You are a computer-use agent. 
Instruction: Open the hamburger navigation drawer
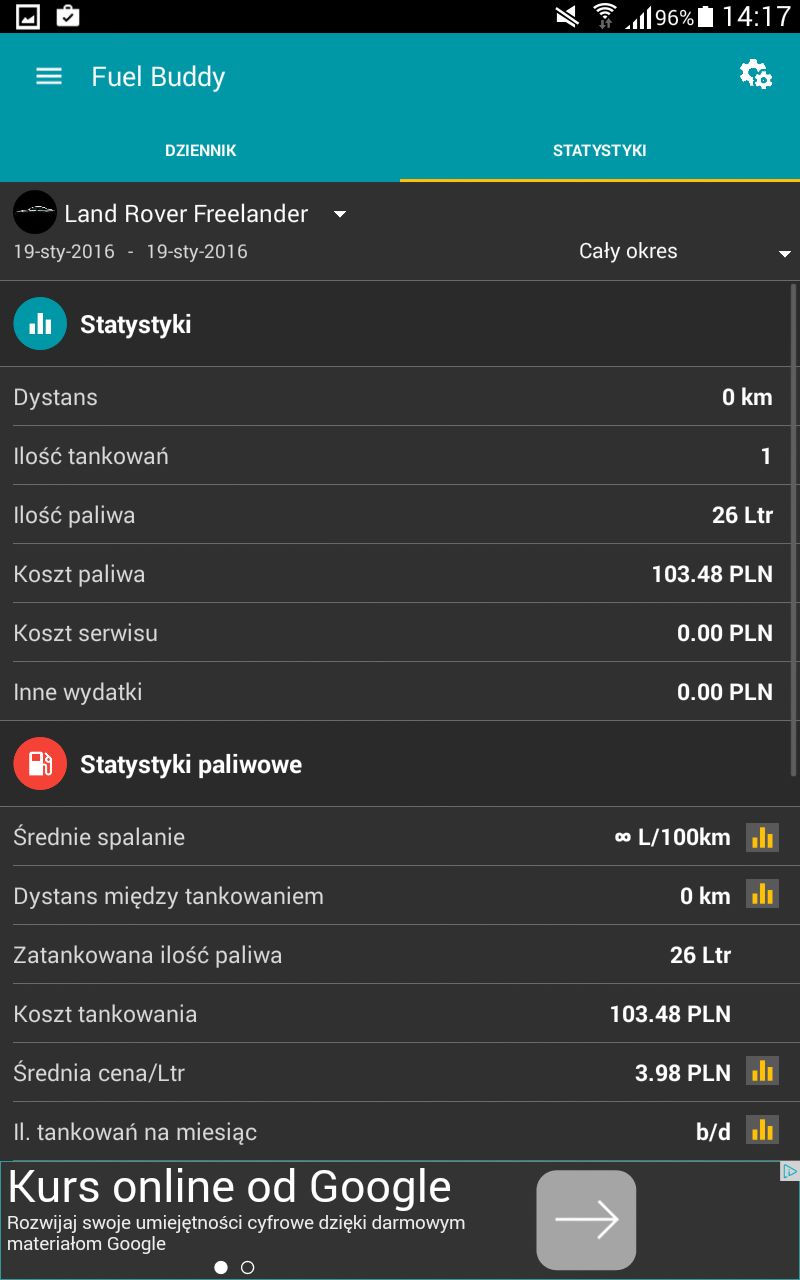pyautogui.click(x=49, y=77)
